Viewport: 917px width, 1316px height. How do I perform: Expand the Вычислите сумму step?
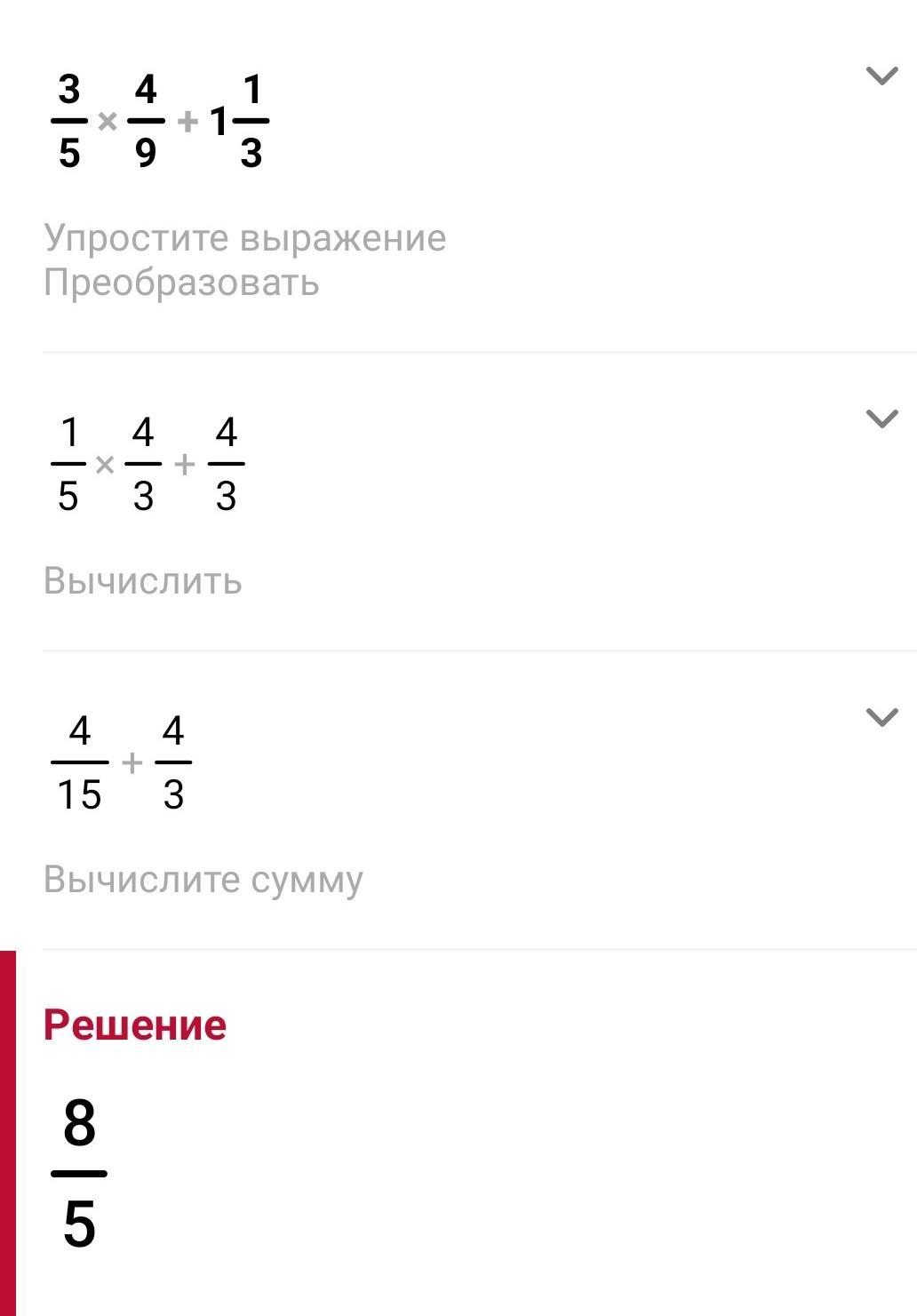click(881, 717)
